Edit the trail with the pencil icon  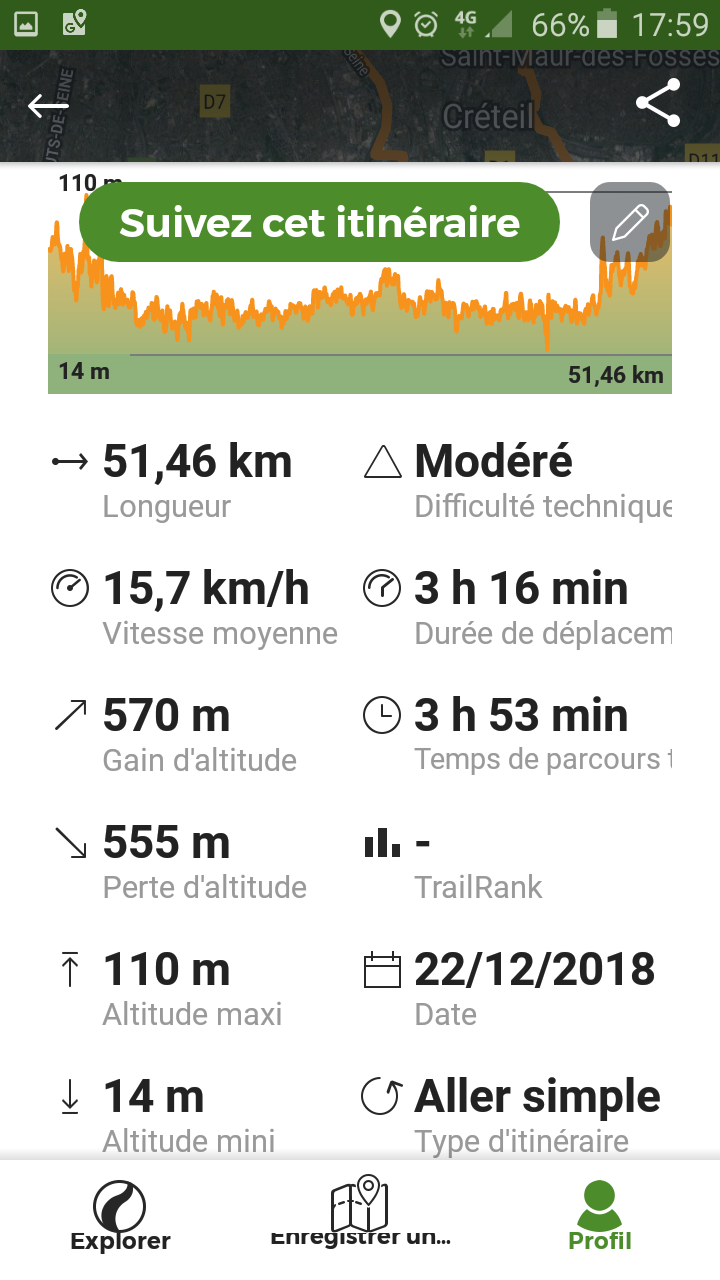pyautogui.click(x=630, y=222)
